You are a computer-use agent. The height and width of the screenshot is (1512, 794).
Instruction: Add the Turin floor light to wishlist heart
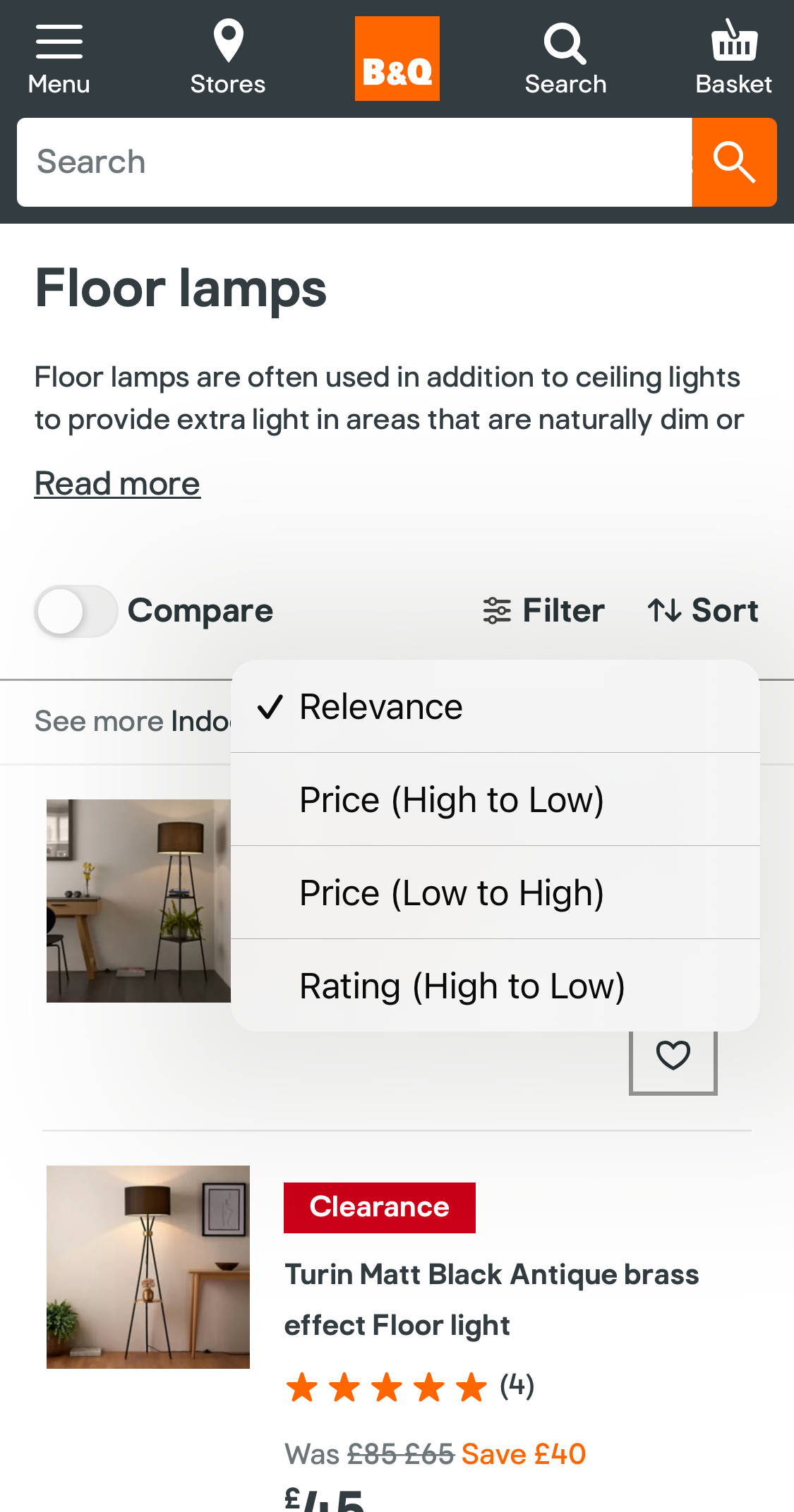pyautogui.click(x=673, y=1054)
